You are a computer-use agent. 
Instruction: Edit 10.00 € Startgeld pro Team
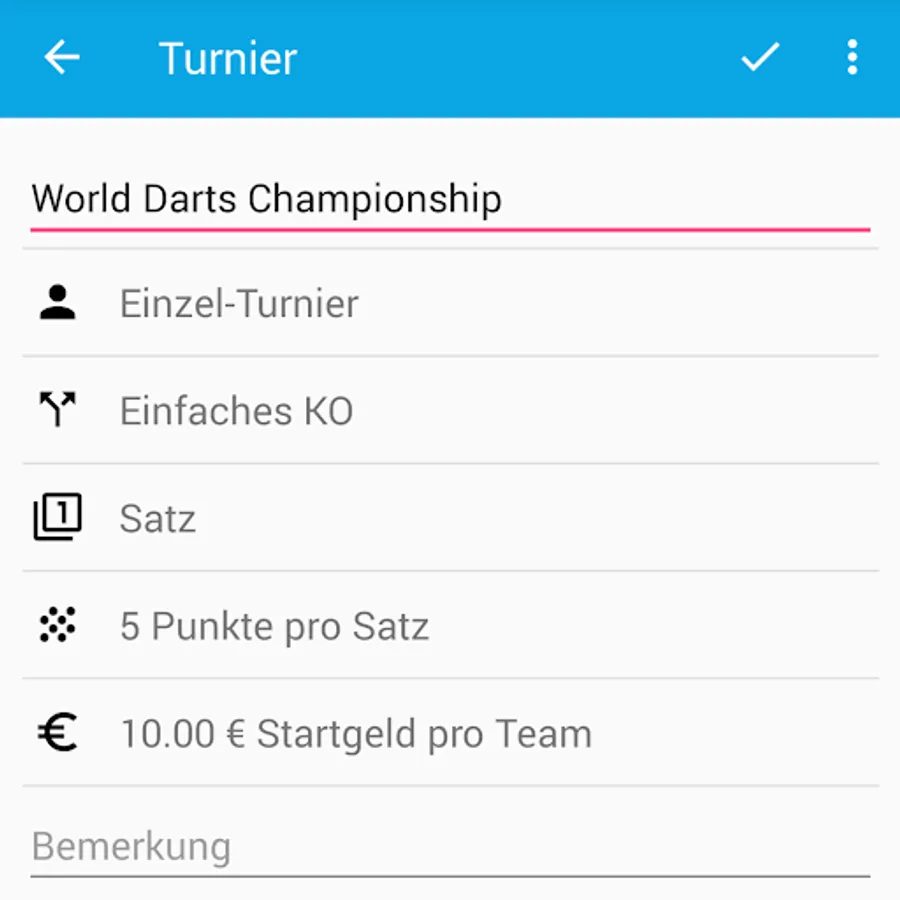point(450,734)
